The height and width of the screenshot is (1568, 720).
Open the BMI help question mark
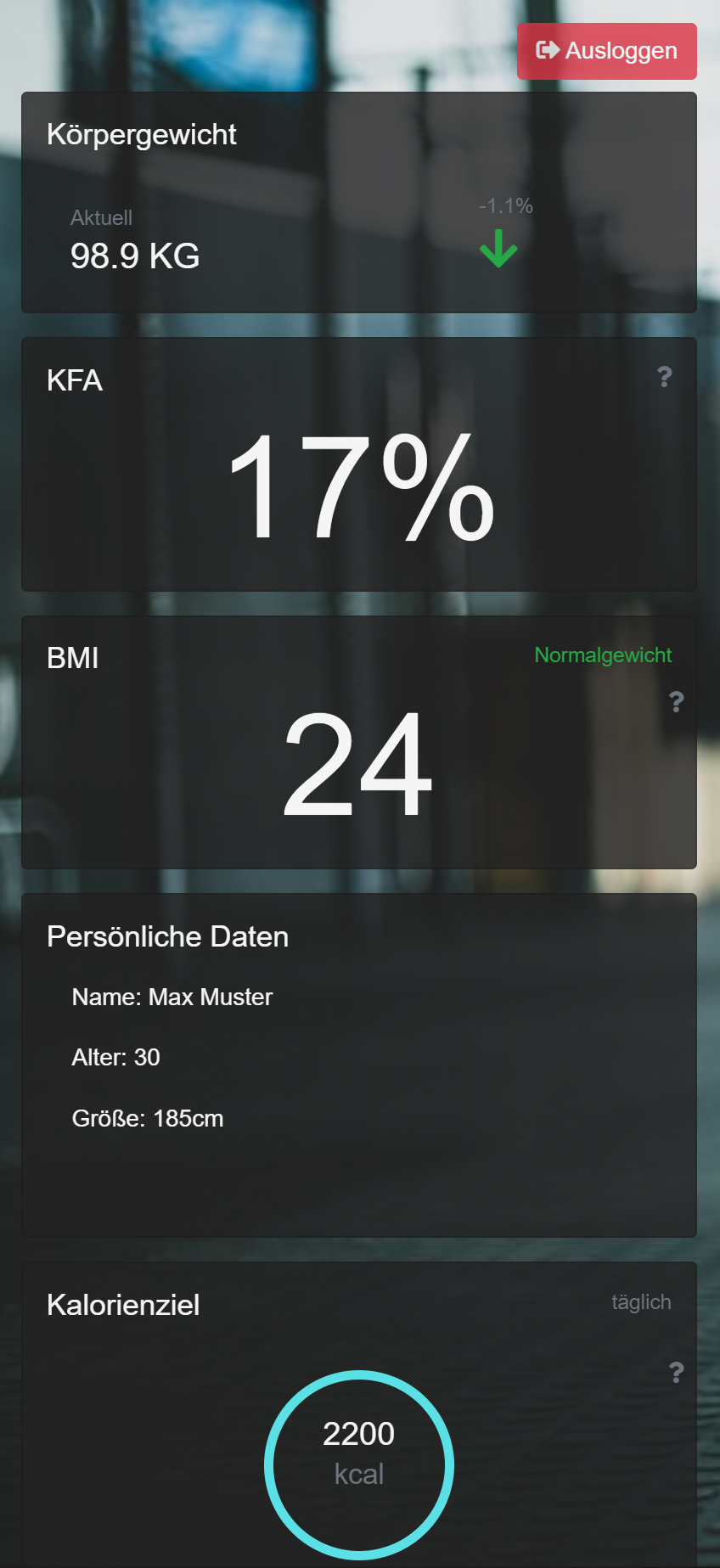point(676,702)
